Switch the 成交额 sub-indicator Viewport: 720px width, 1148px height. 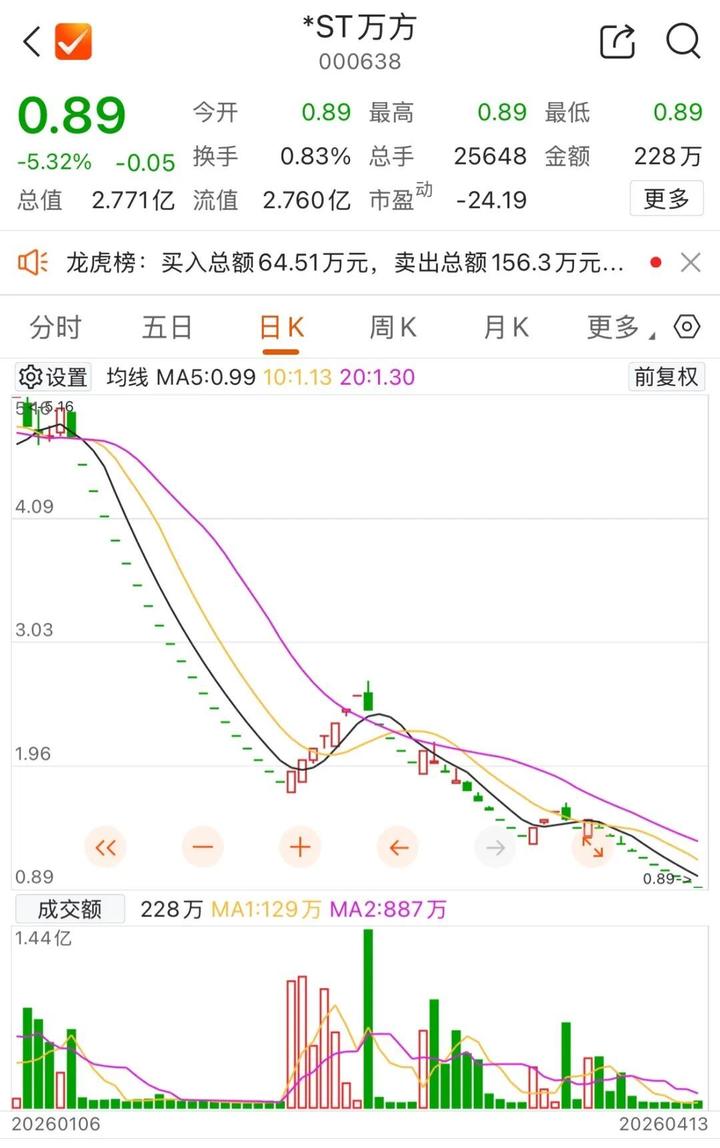tap(70, 909)
